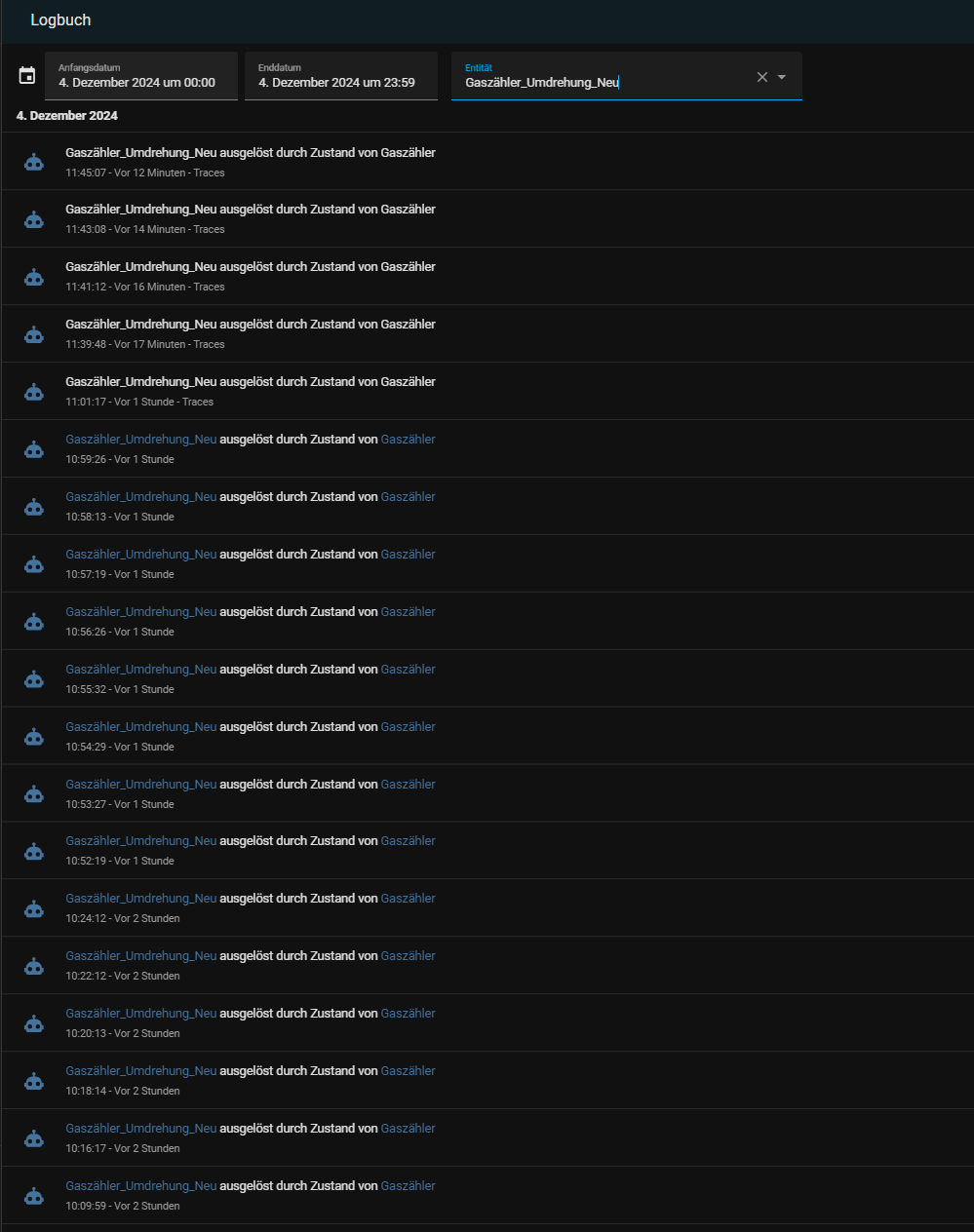Open Gaszähler_Umdrehung_Neu link in 10:52:19 entry

click(140, 841)
